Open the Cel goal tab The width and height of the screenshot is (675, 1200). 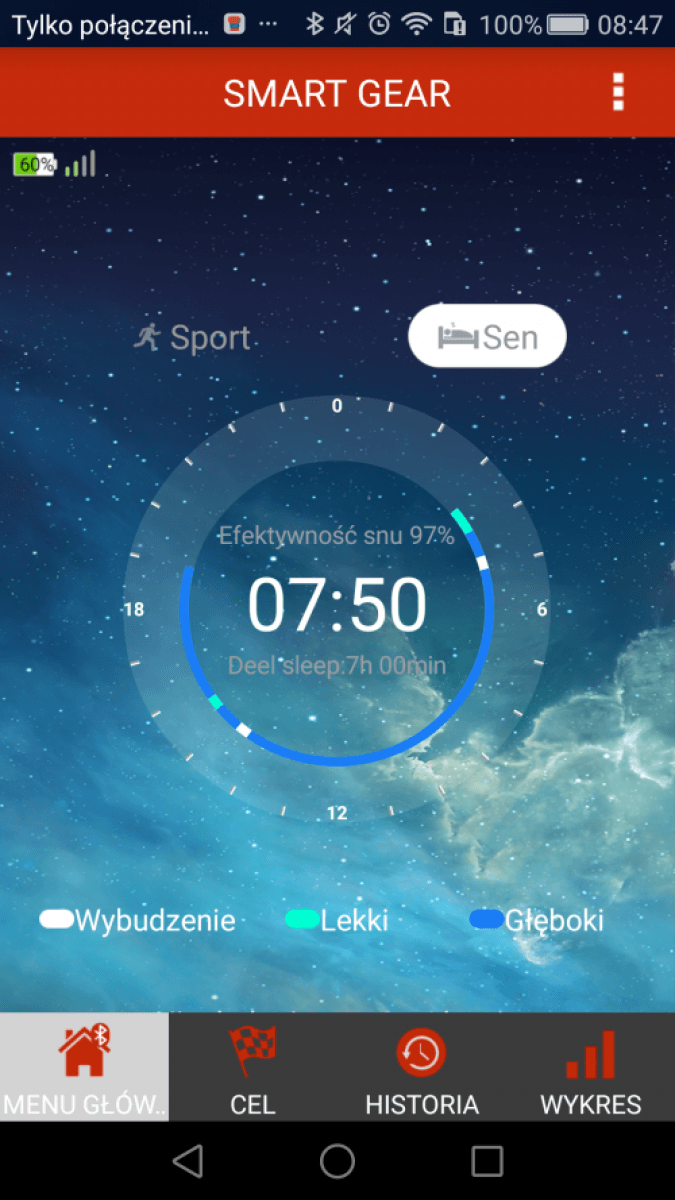coord(253,1068)
